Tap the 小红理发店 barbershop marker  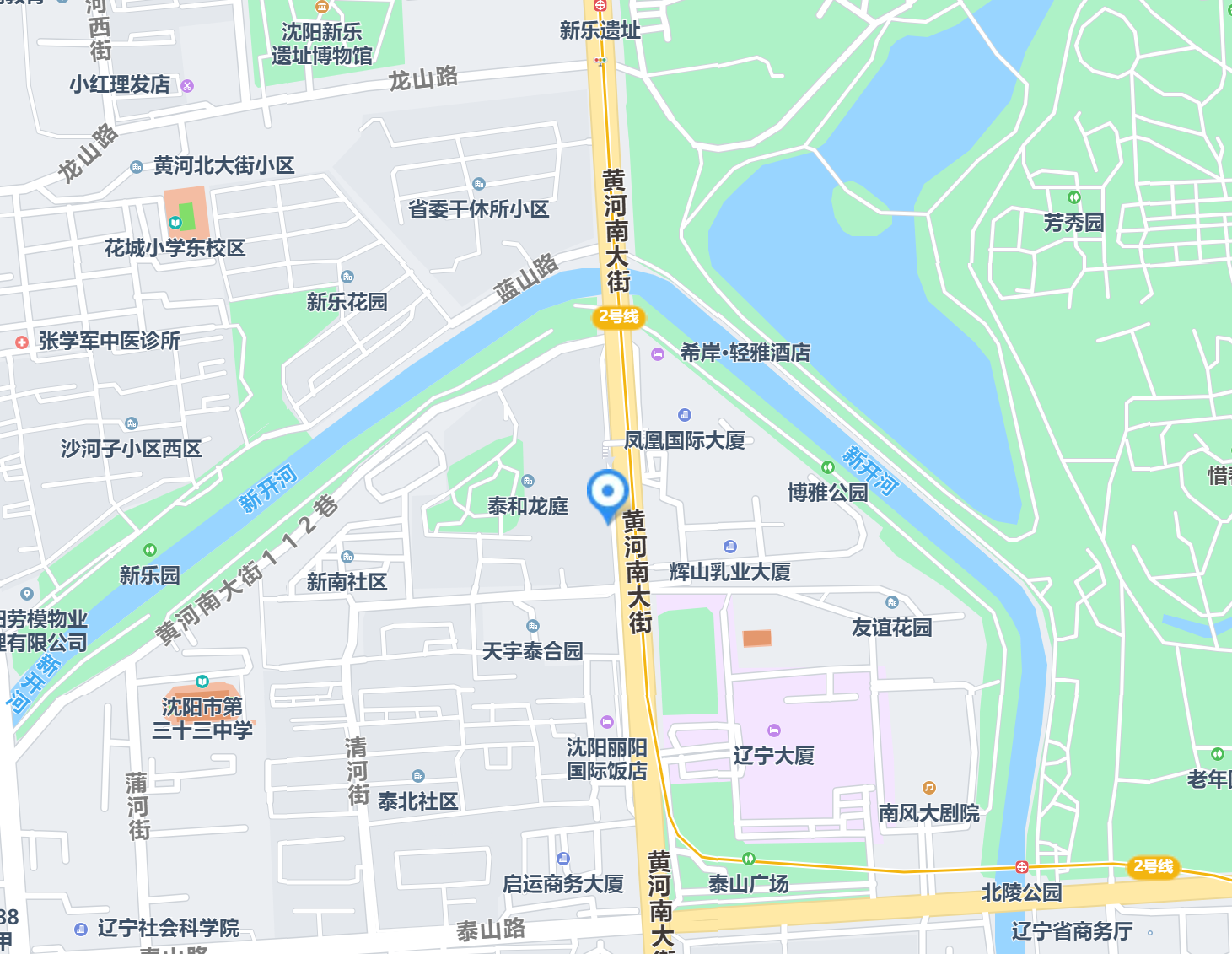point(188,86)
